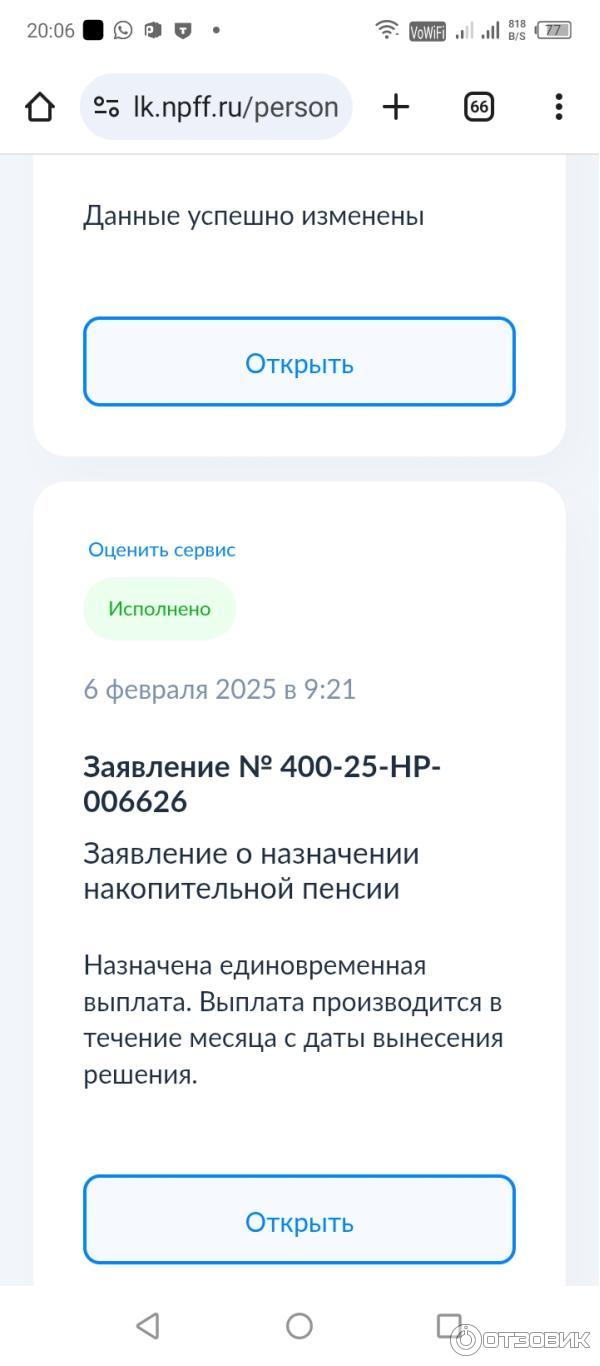Go to the browser home page
This screenshot has height=1366, width=600.
[40, 107]
